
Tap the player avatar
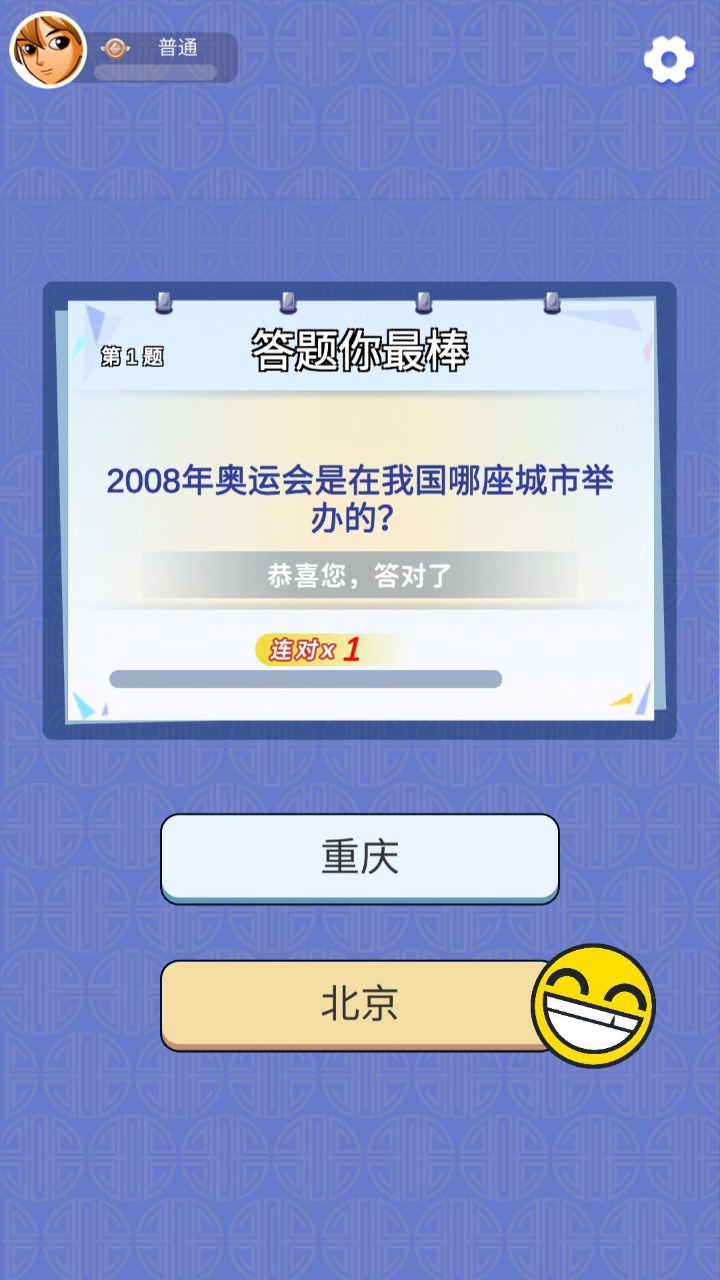(48, 50)
